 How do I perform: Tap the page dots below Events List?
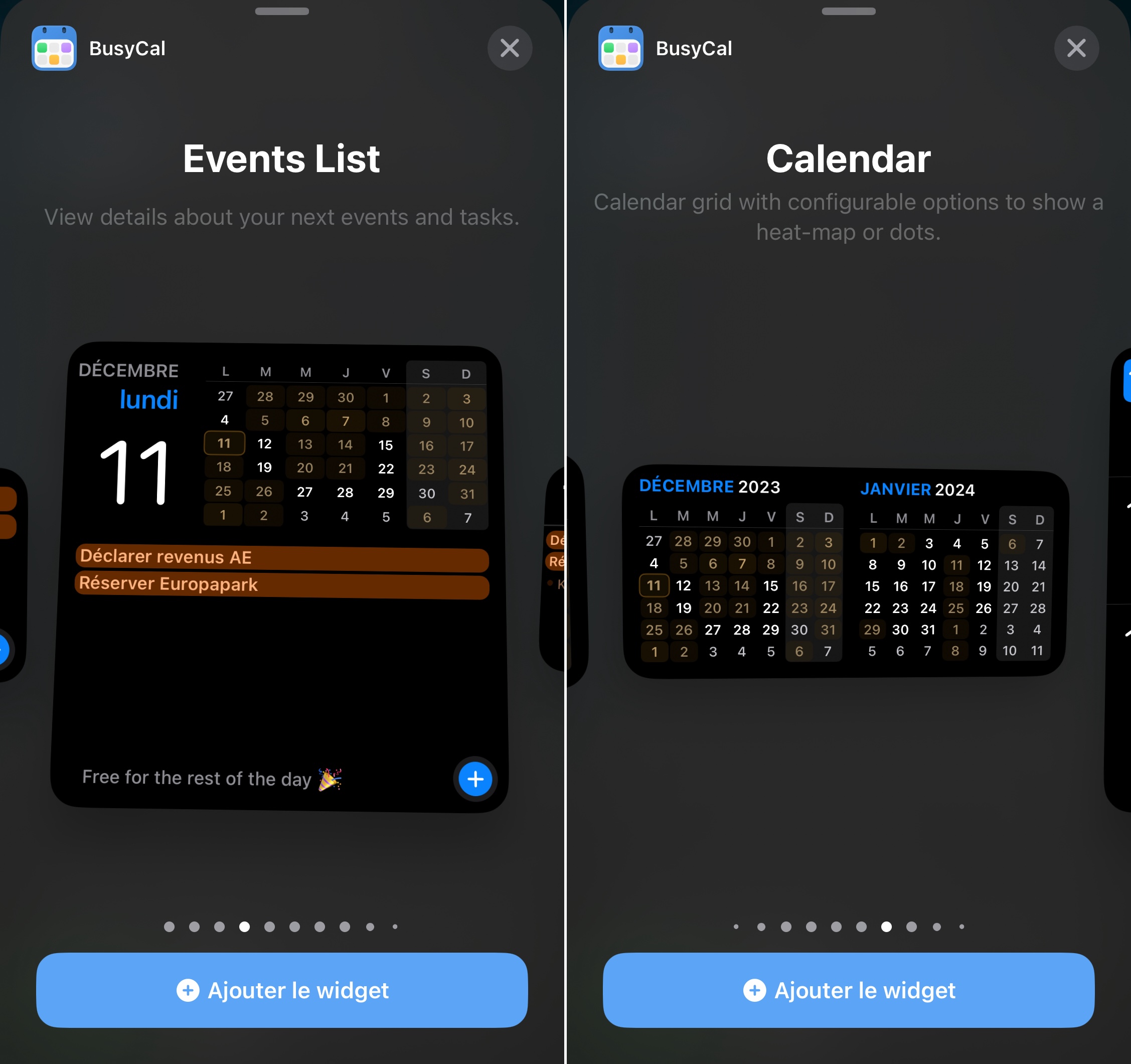tap(281, 927)
